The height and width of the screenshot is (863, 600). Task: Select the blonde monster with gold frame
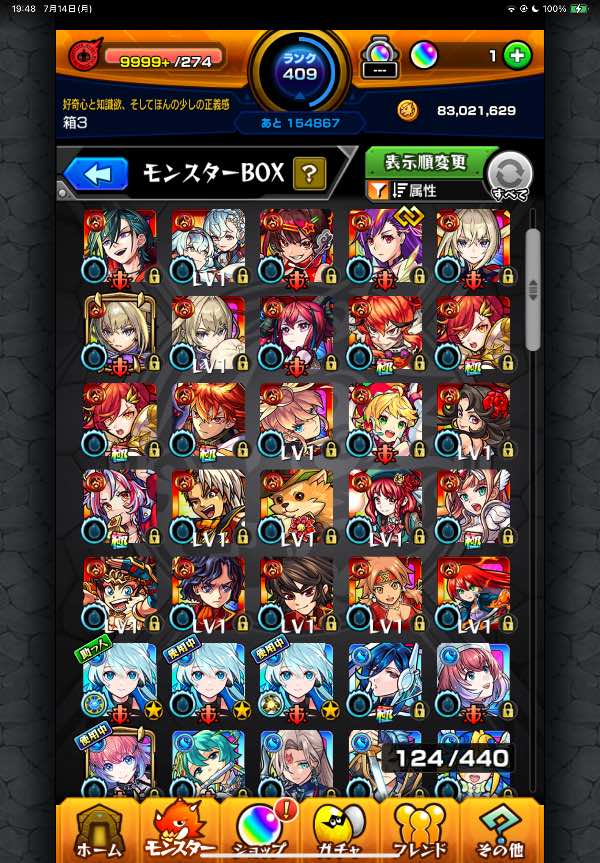[x=120, y=333]
